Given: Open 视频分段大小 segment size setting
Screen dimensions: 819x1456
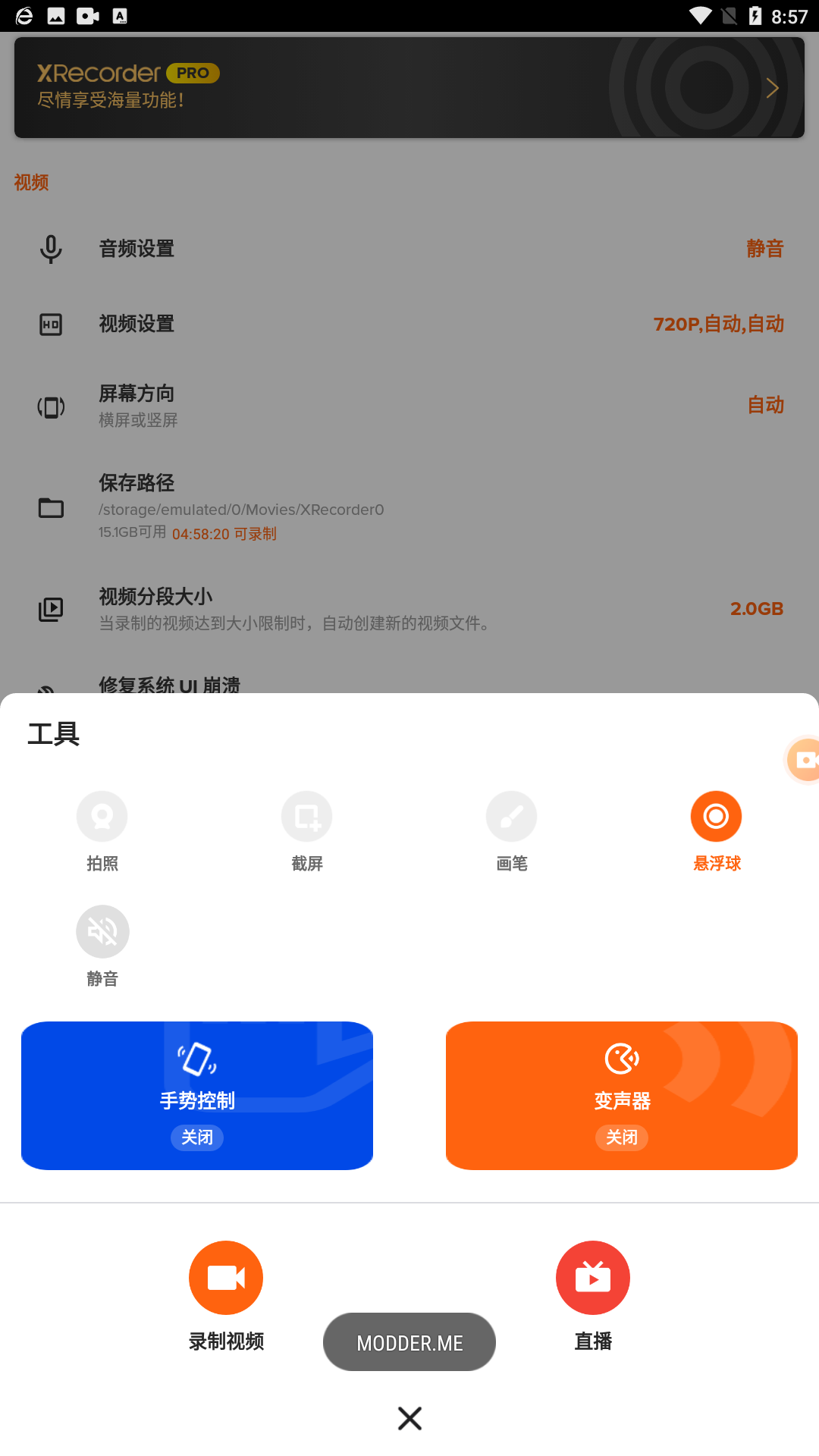Looking at the screenshot, I should 409,609.
